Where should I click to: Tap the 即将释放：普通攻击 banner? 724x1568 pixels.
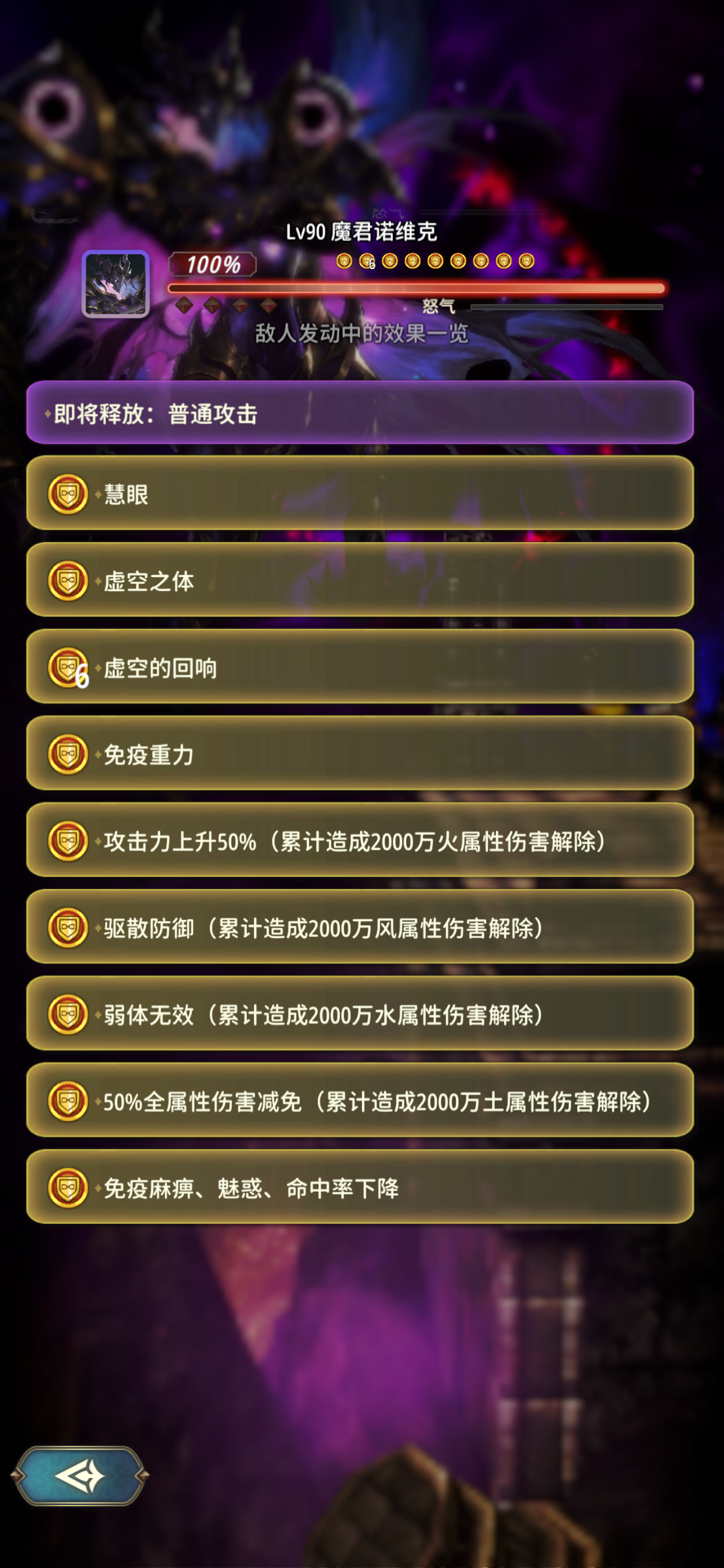[x=360, y=412]
